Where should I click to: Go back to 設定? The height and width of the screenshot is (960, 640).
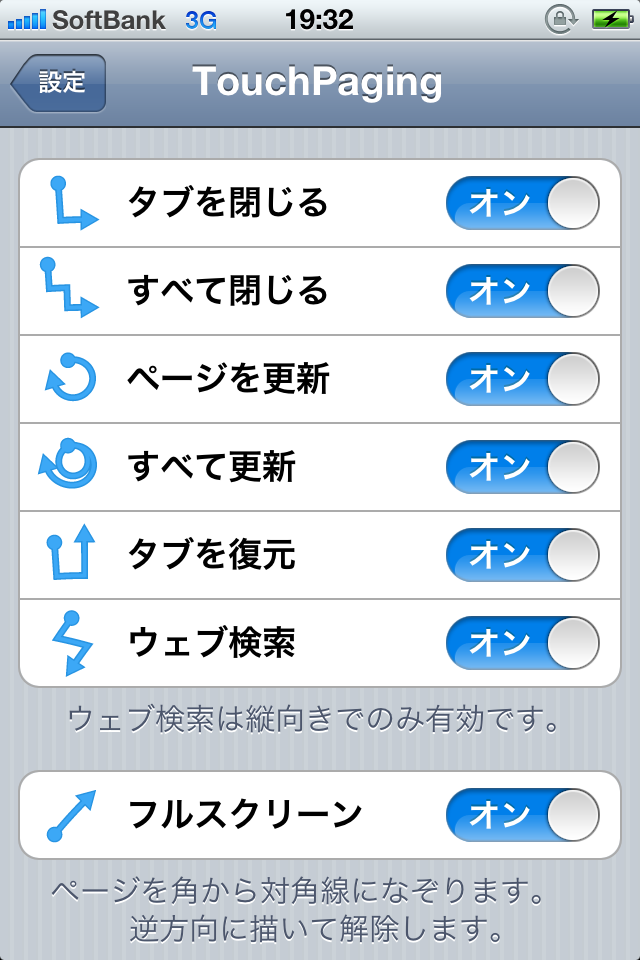tap(59, 83)
